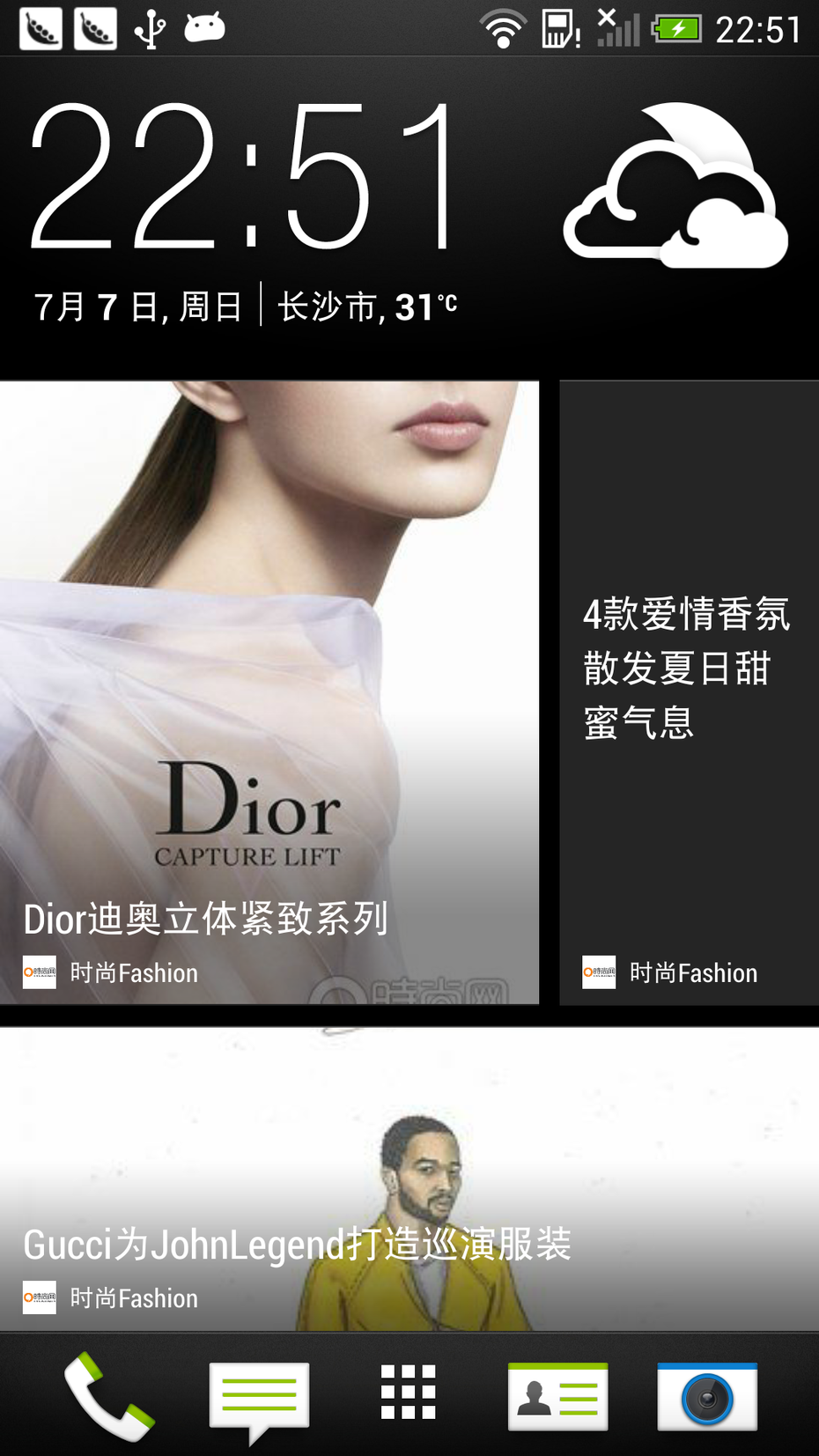Launch the phone dialer
Viewport: 819px width, 1456px height.
(x=108, y=1396)
